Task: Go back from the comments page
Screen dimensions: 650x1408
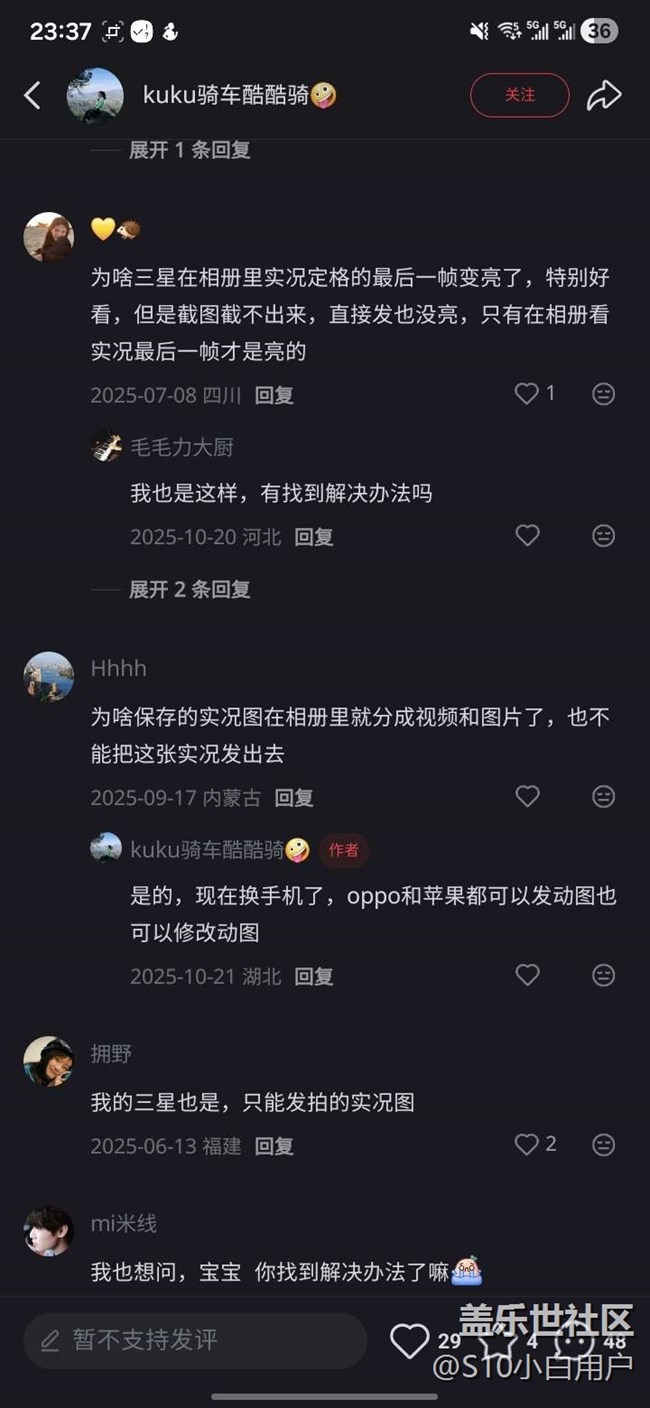Action: tap(32, 96)
